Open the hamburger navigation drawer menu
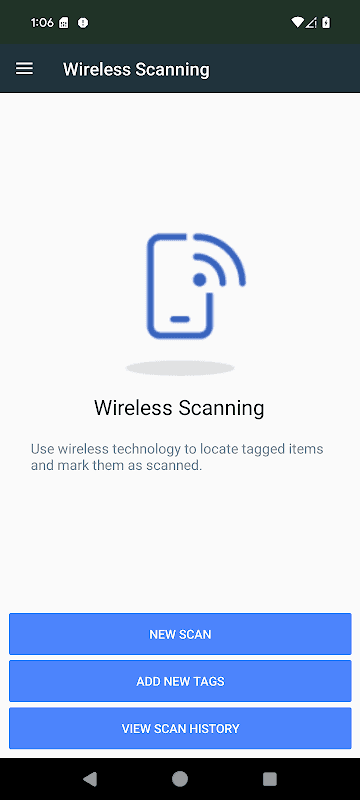This screenshot has height=800, width=360. 24,69
